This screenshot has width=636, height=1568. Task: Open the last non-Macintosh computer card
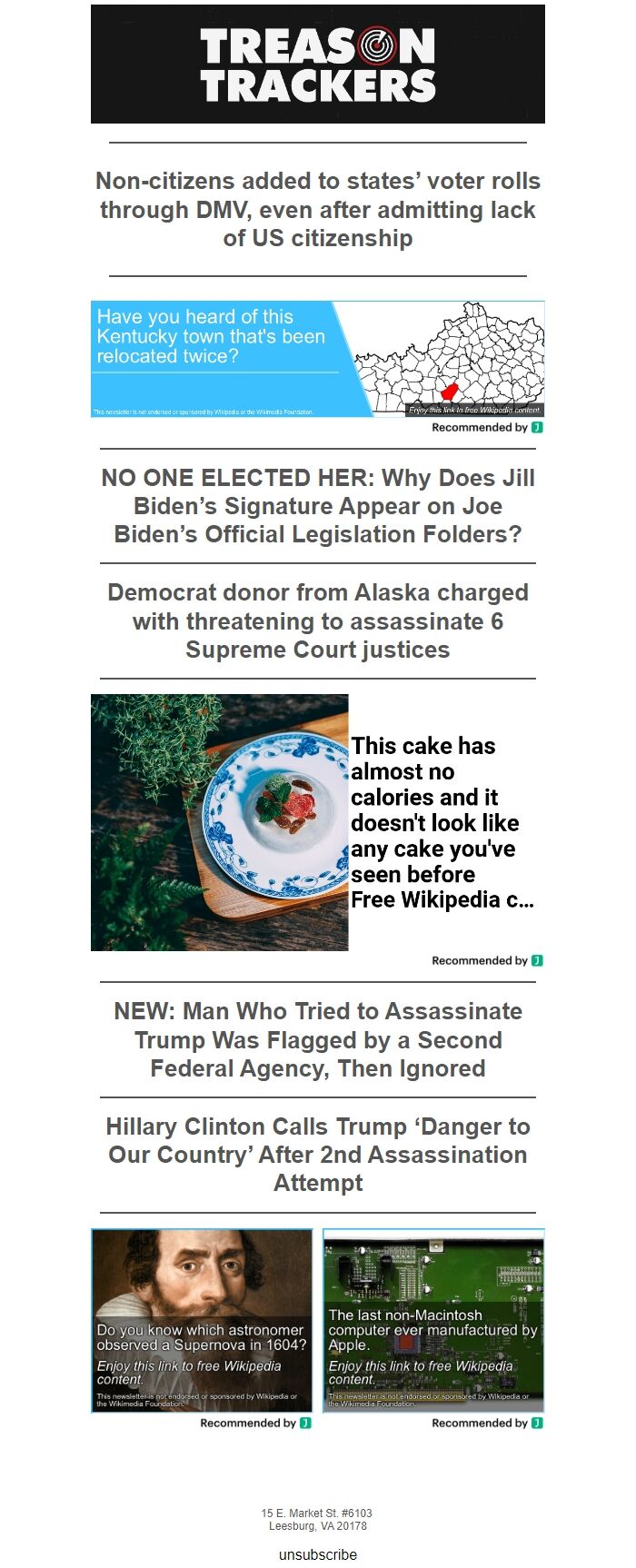pyautogui.click(x=433, y=1319)
